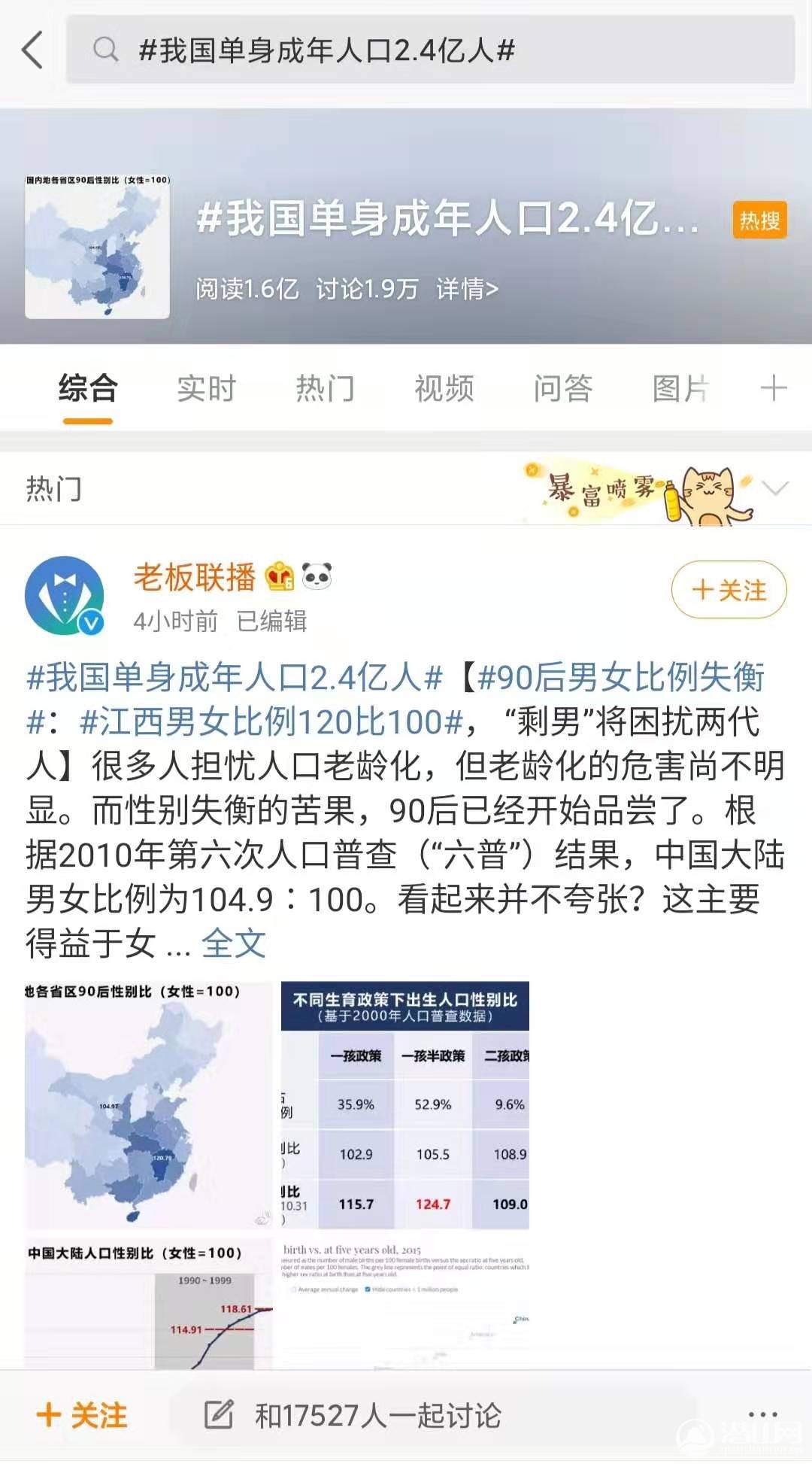Follow 老板联播 with +关注 button

[x=729, y=590]
